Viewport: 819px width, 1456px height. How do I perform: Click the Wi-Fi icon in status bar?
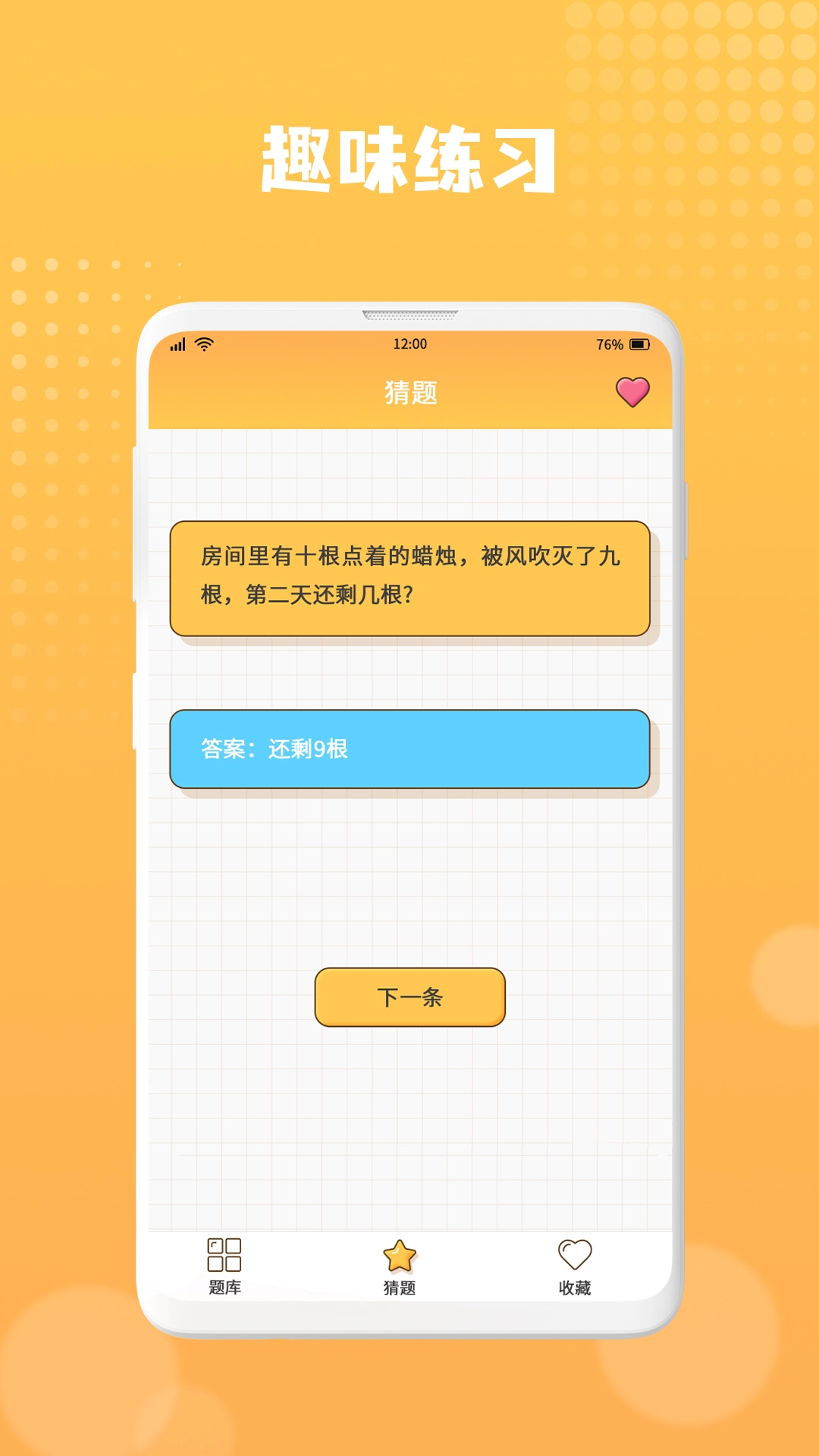(x=203, y=344)
